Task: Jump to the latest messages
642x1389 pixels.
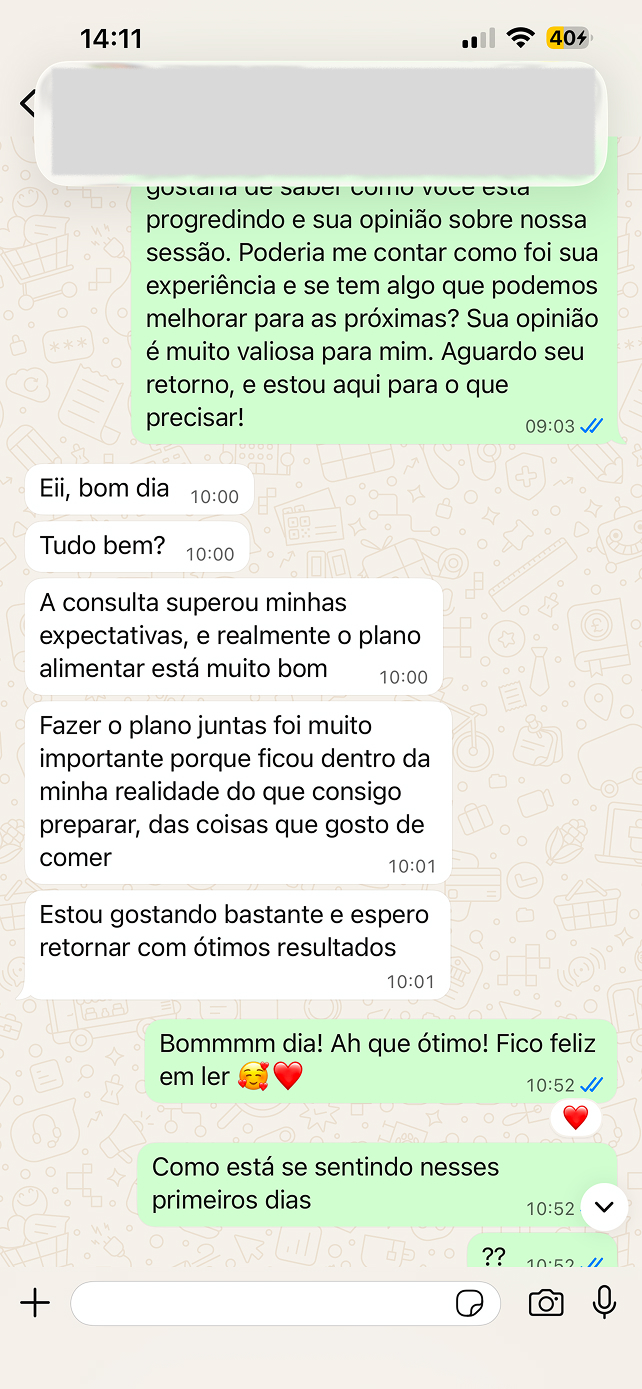Action: pyautogui.click(x=604, y=1207)
